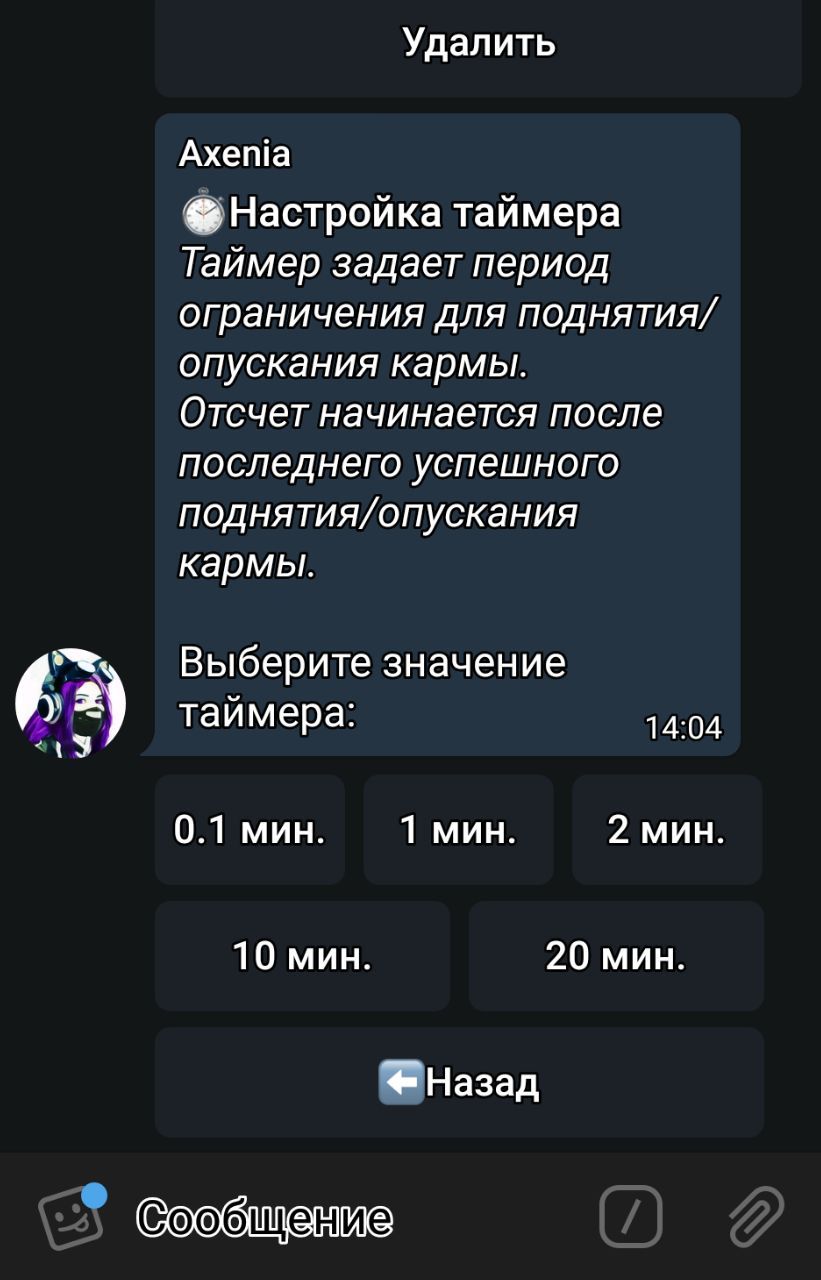
Task: Select the 0.1 мин. timer option
Action: click(x=250, y=830)
